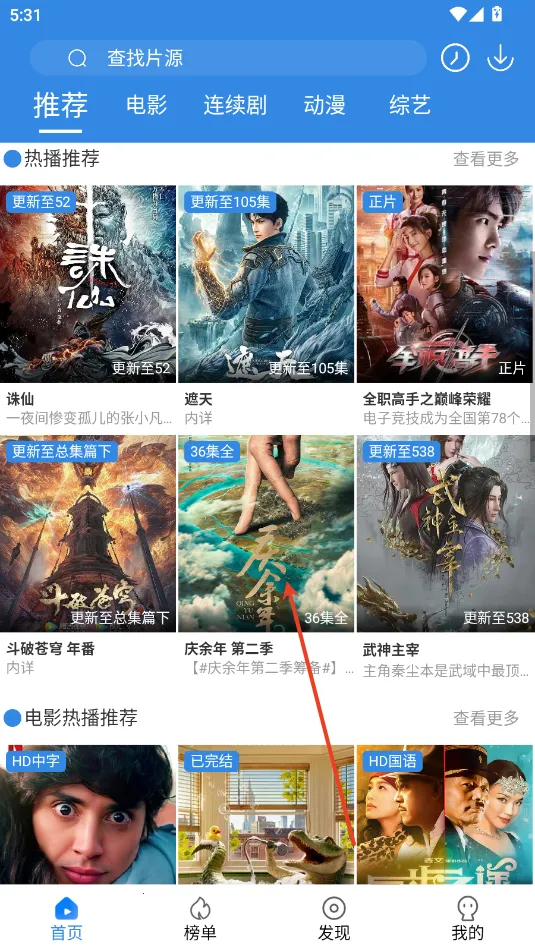View more under 热播推荐
The height and width of the screenshot is (951, 535).
pos(486,159)
